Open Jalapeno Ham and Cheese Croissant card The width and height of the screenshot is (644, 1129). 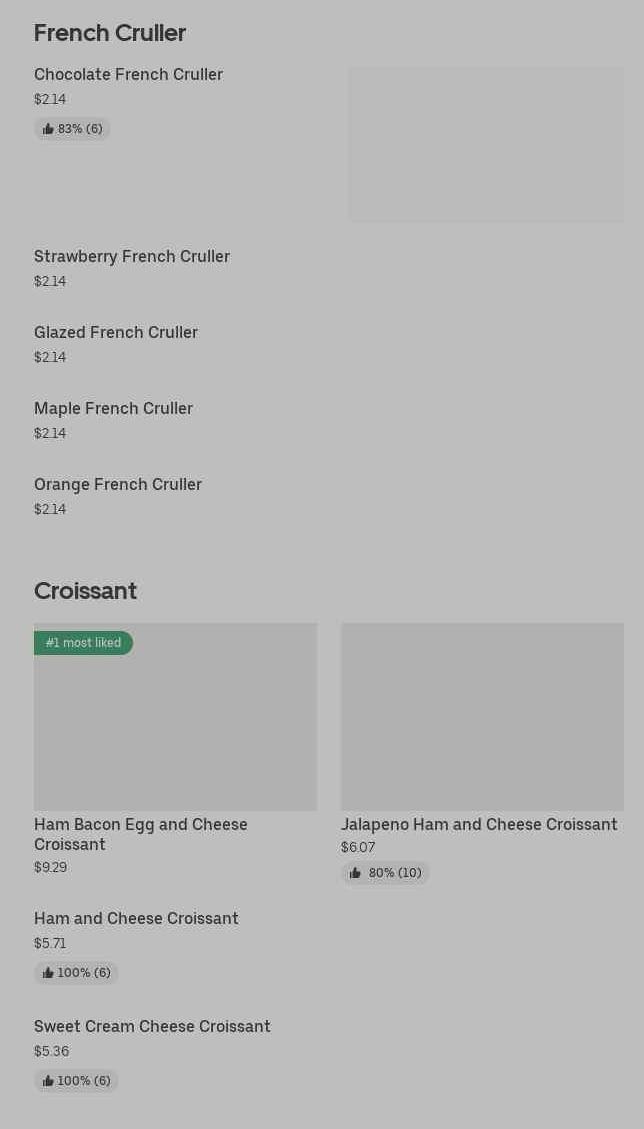482,753
